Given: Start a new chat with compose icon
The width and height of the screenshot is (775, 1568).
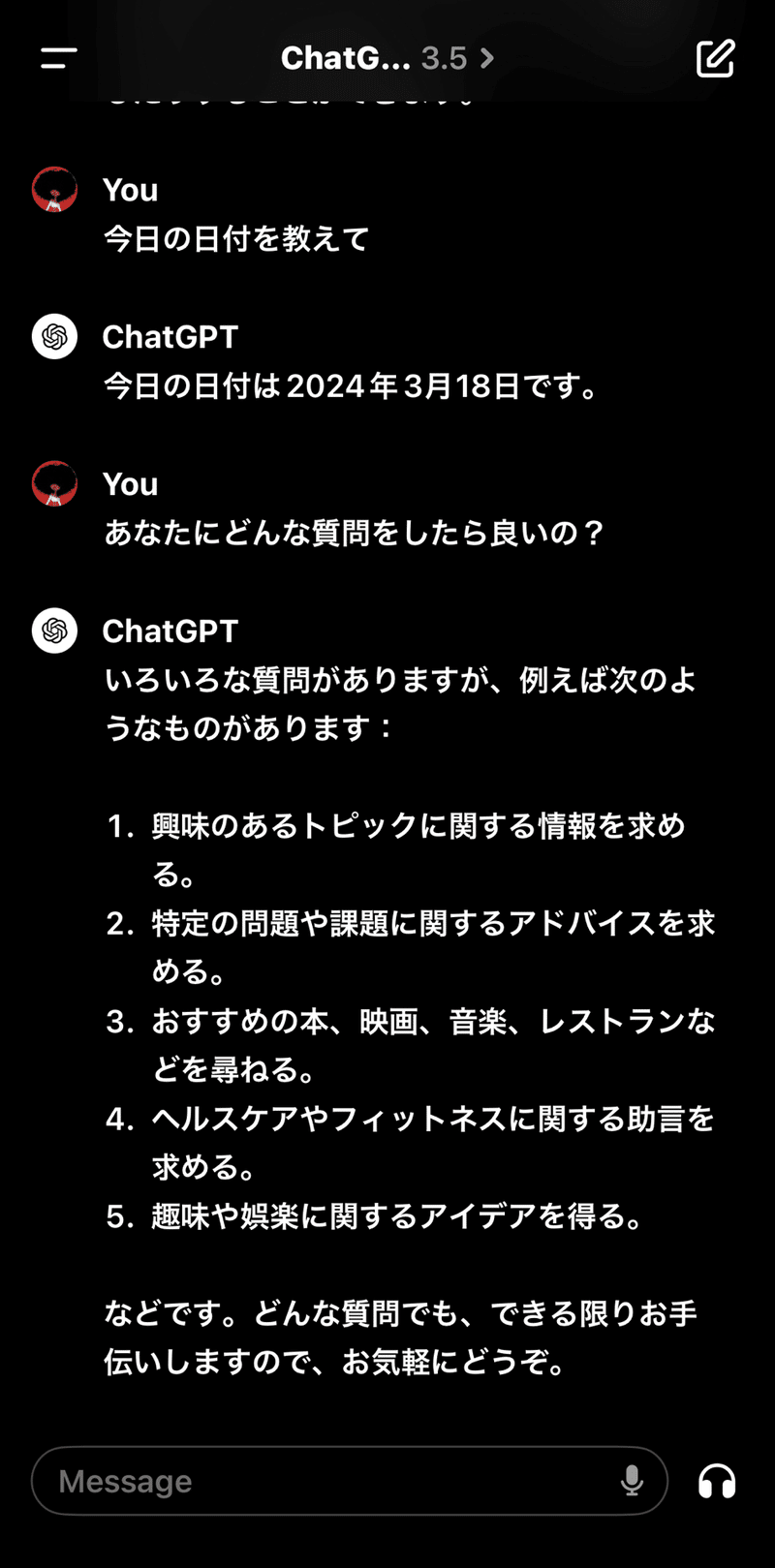Looking at the screenshot, I should (x=715, y=58).
